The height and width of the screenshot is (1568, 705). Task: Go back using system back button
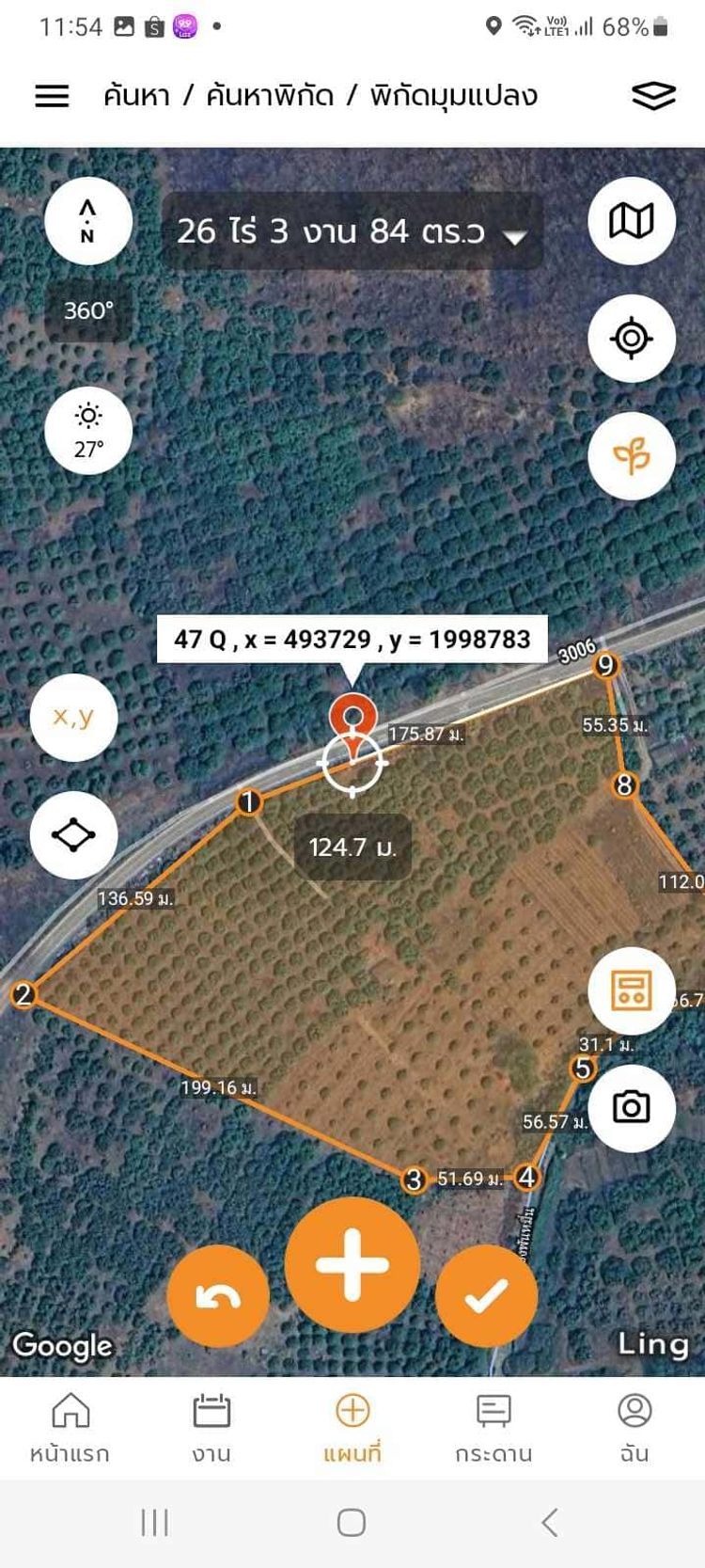(550, 1521)
